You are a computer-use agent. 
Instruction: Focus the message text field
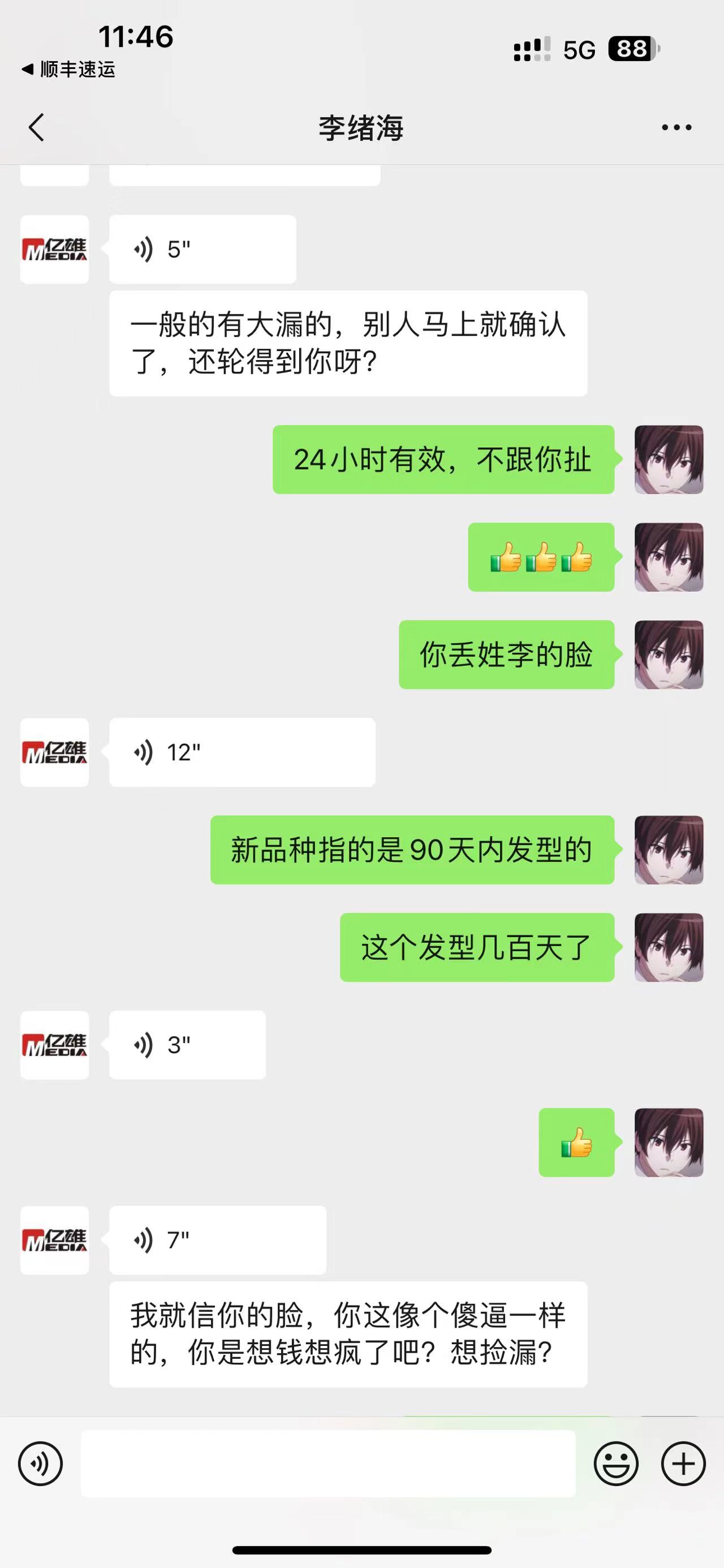328,1463
